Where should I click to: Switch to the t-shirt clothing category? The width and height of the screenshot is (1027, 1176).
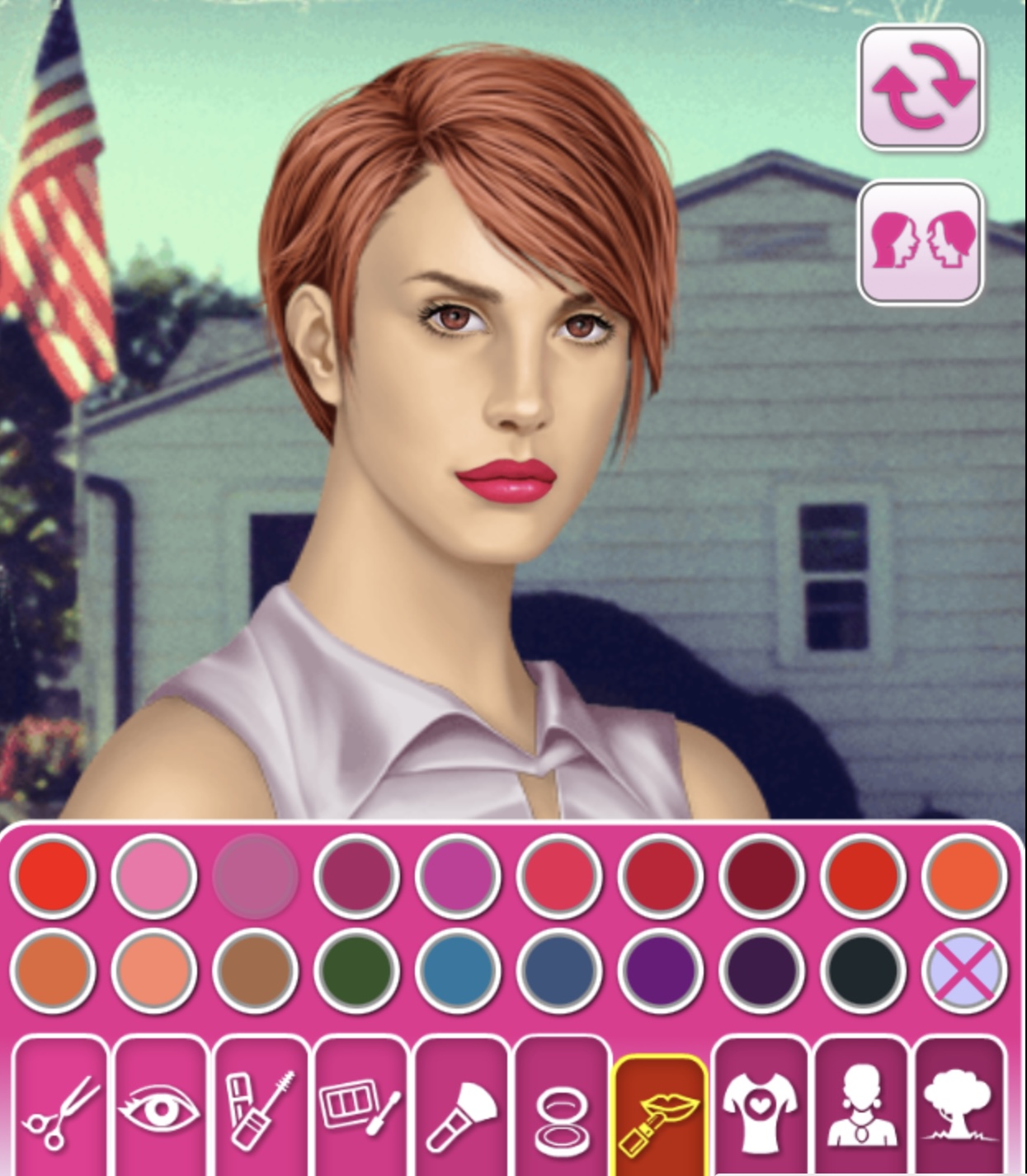point(761,1107)
